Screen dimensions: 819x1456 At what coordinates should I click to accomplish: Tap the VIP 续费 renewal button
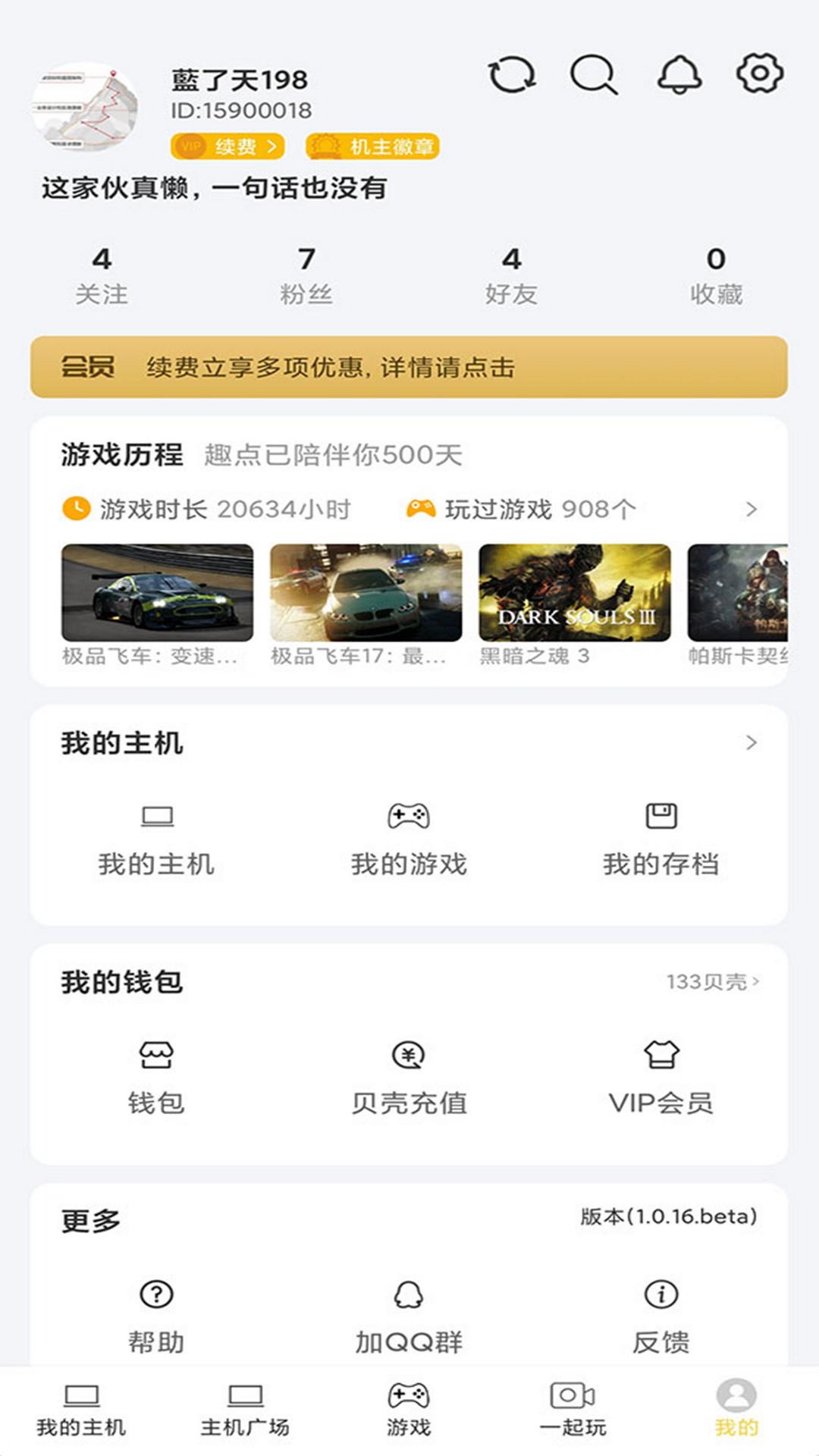coord(226,146)
